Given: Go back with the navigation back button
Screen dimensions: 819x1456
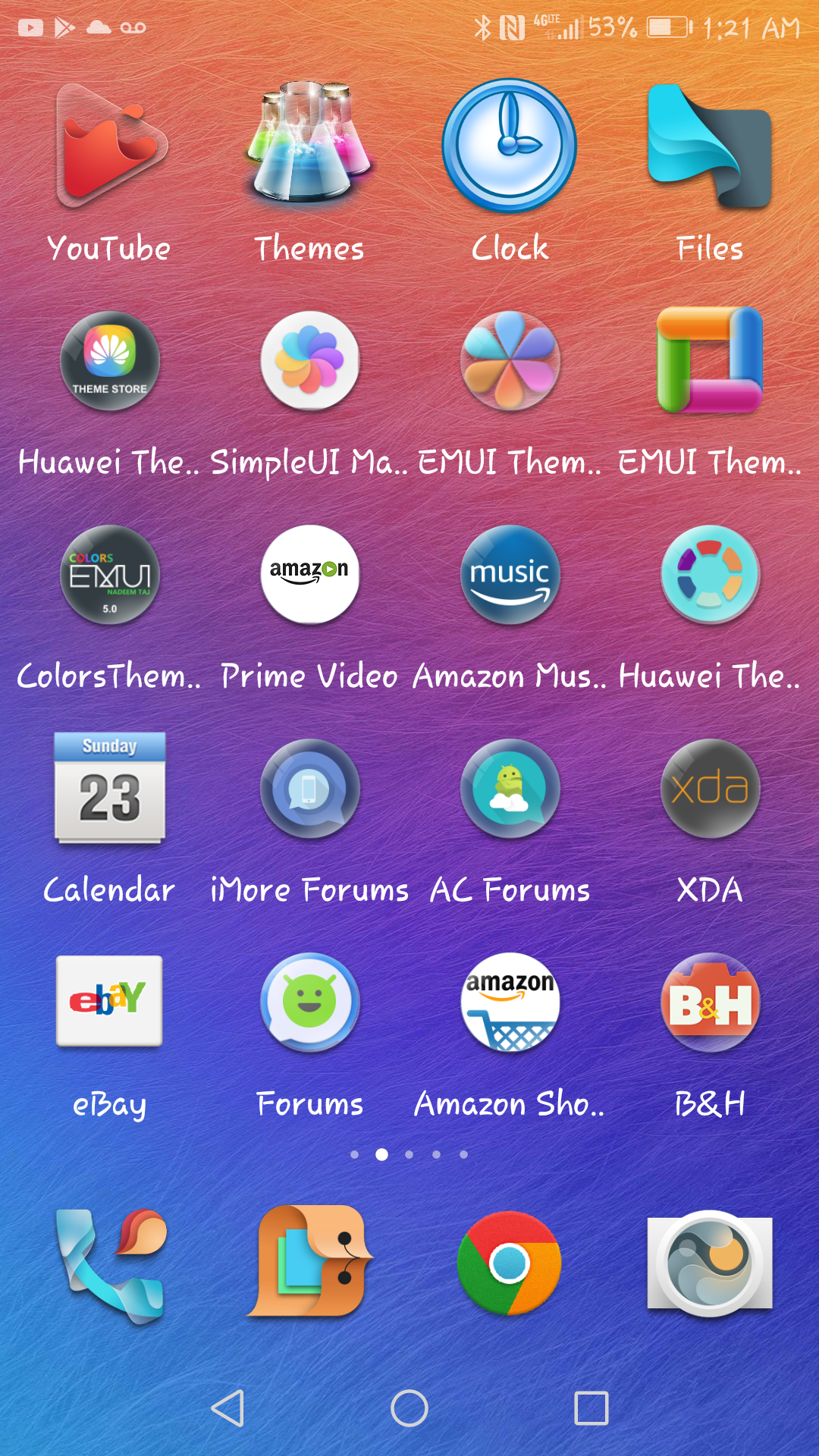Looking at the screenshot, I should [227, 1408].
